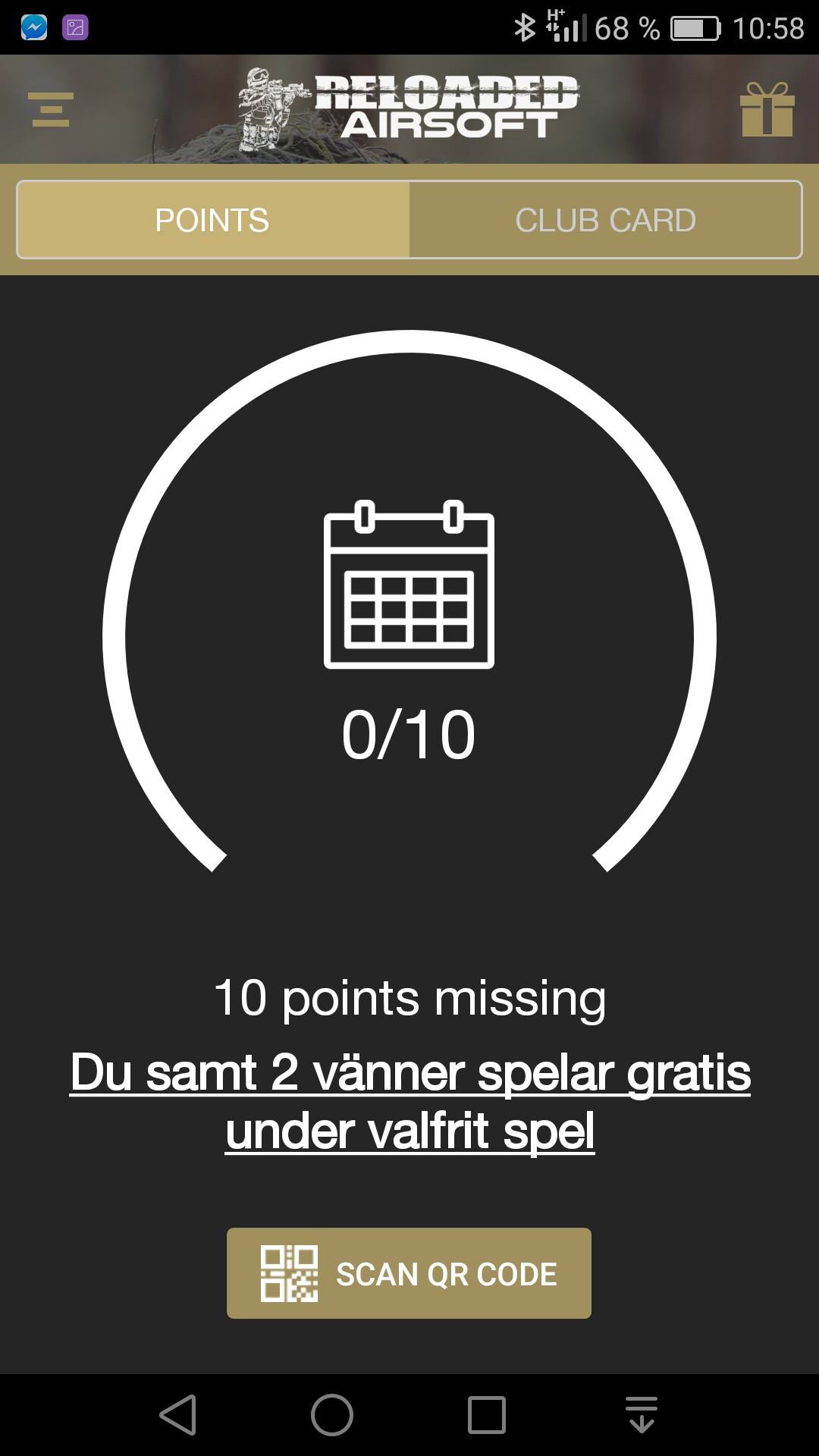Go to the phone home screen
The height and width of the screenshot is (1456, 819).
tap(332, 1415)
